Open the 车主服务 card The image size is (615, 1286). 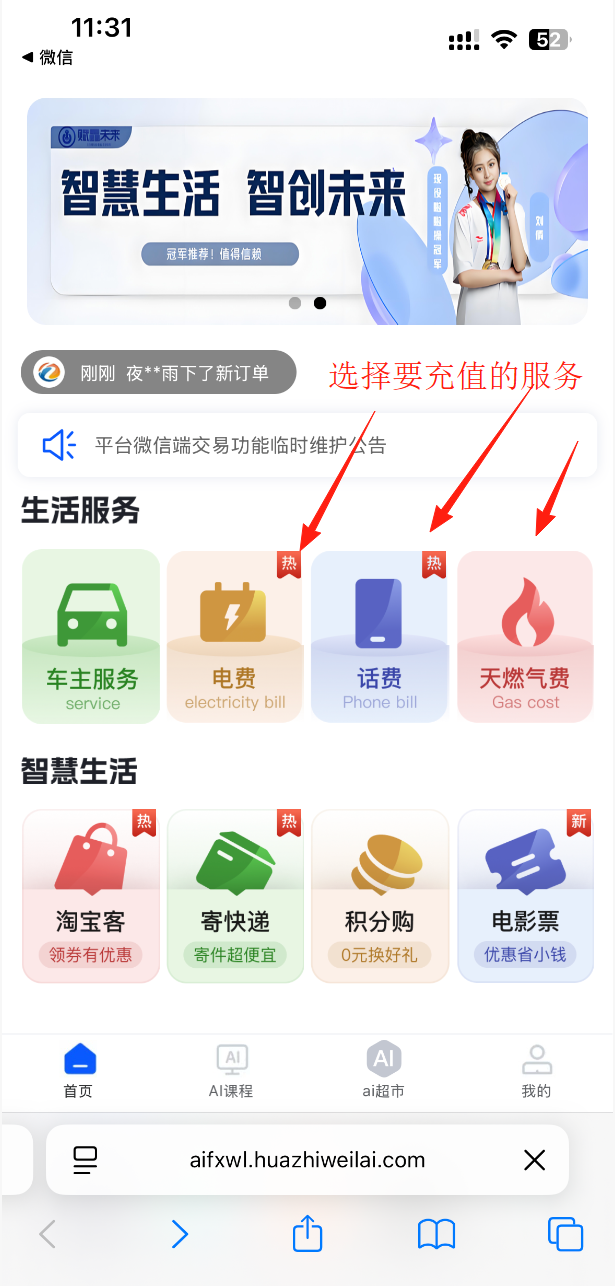coord(91,636)
